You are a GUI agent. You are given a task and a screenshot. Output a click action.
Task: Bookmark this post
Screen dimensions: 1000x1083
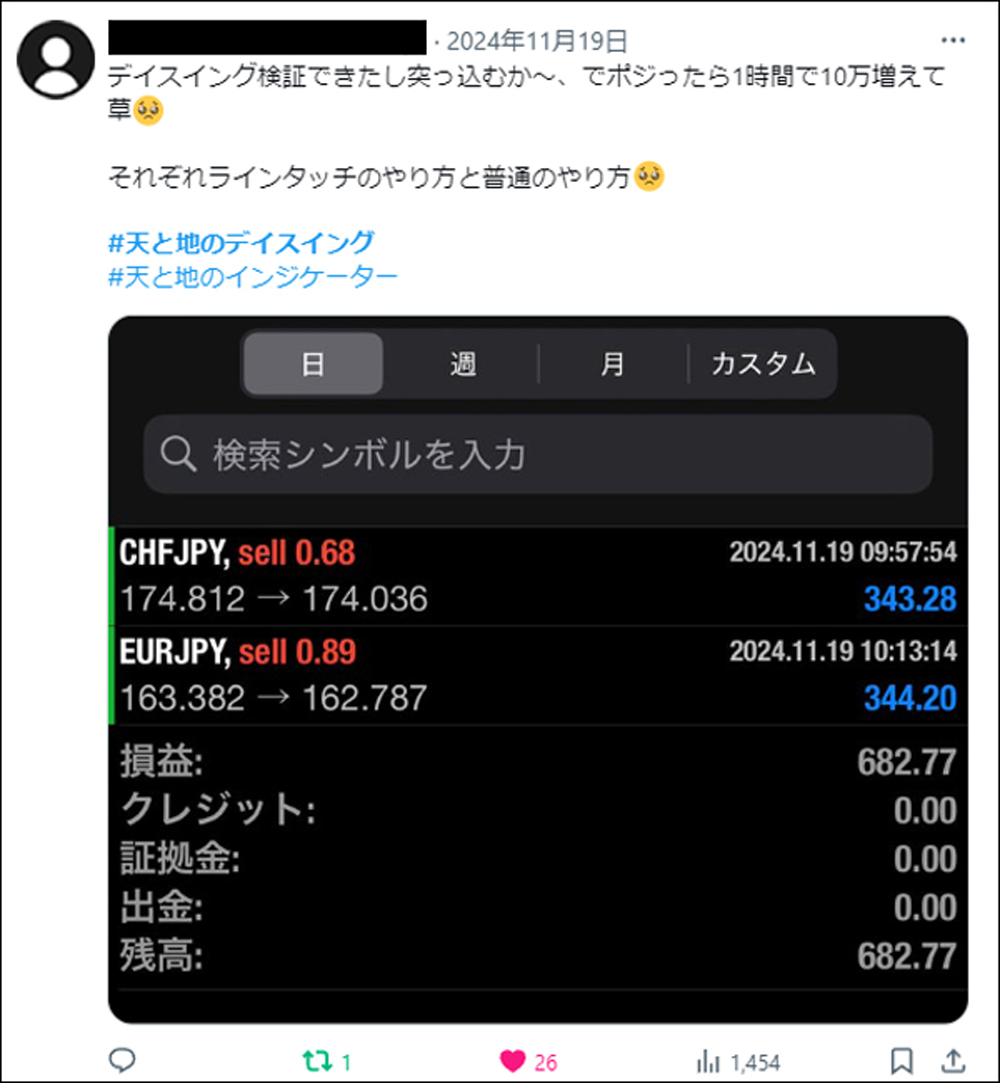click(x=901, y=1060)
